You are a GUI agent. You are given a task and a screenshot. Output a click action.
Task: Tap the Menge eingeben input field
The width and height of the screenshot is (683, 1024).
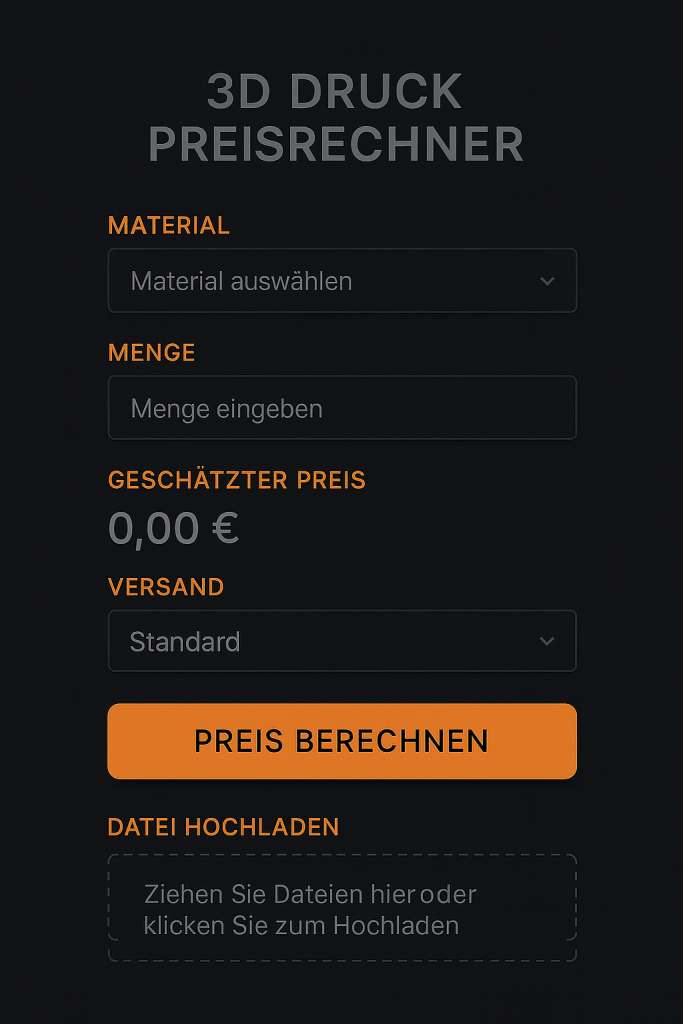point(342,408)
